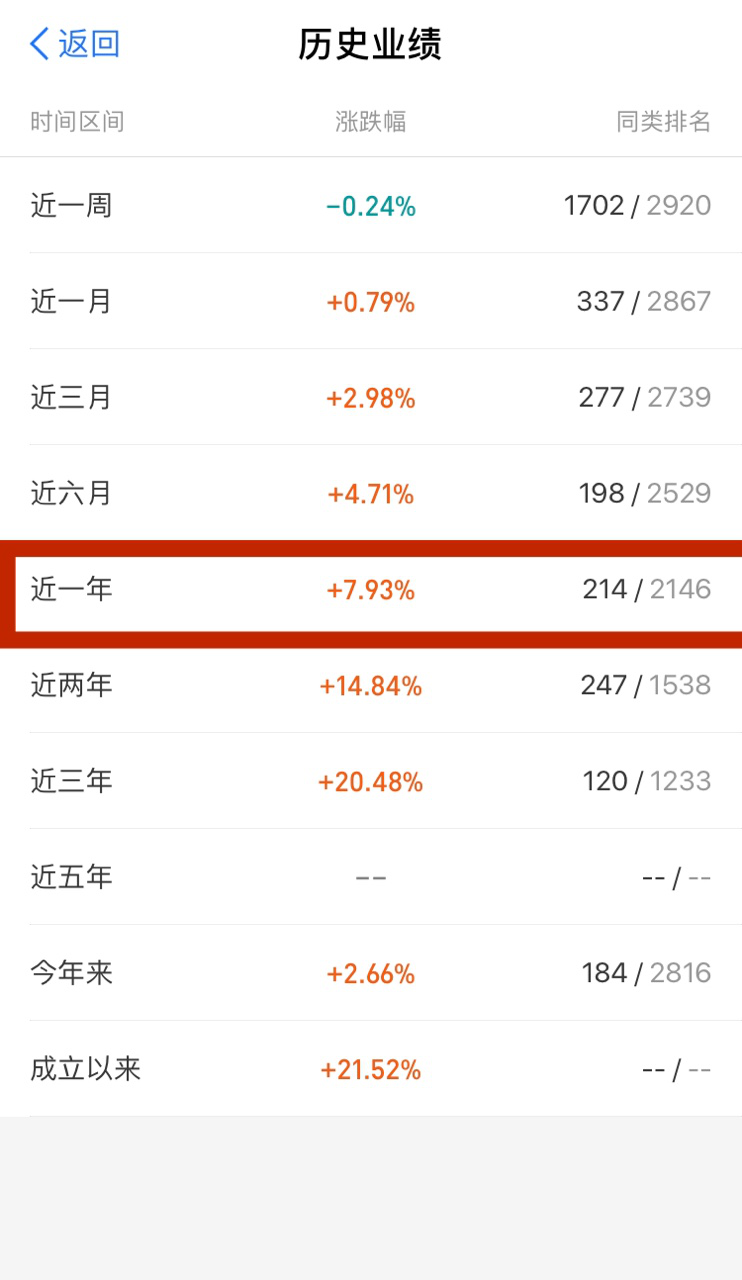Open the 近两年 performance row
Viewport: 742px width, 1280px height.
[x=371, y=685]
